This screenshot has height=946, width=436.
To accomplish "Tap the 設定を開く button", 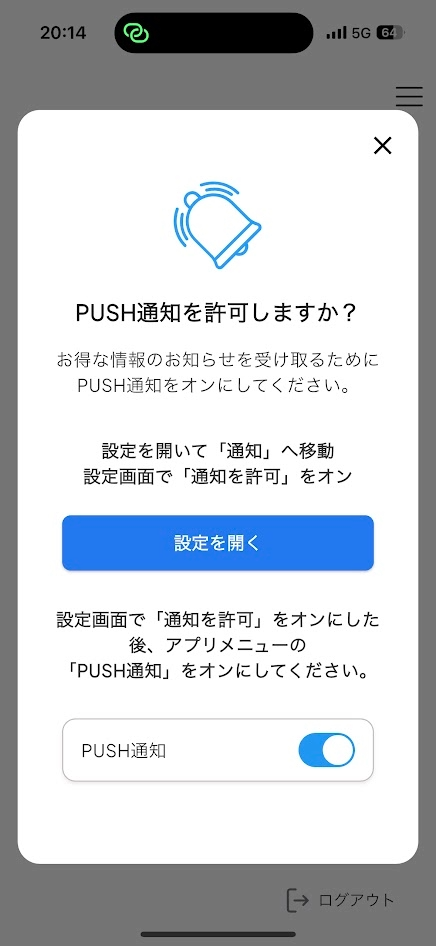I will (218, 542).
